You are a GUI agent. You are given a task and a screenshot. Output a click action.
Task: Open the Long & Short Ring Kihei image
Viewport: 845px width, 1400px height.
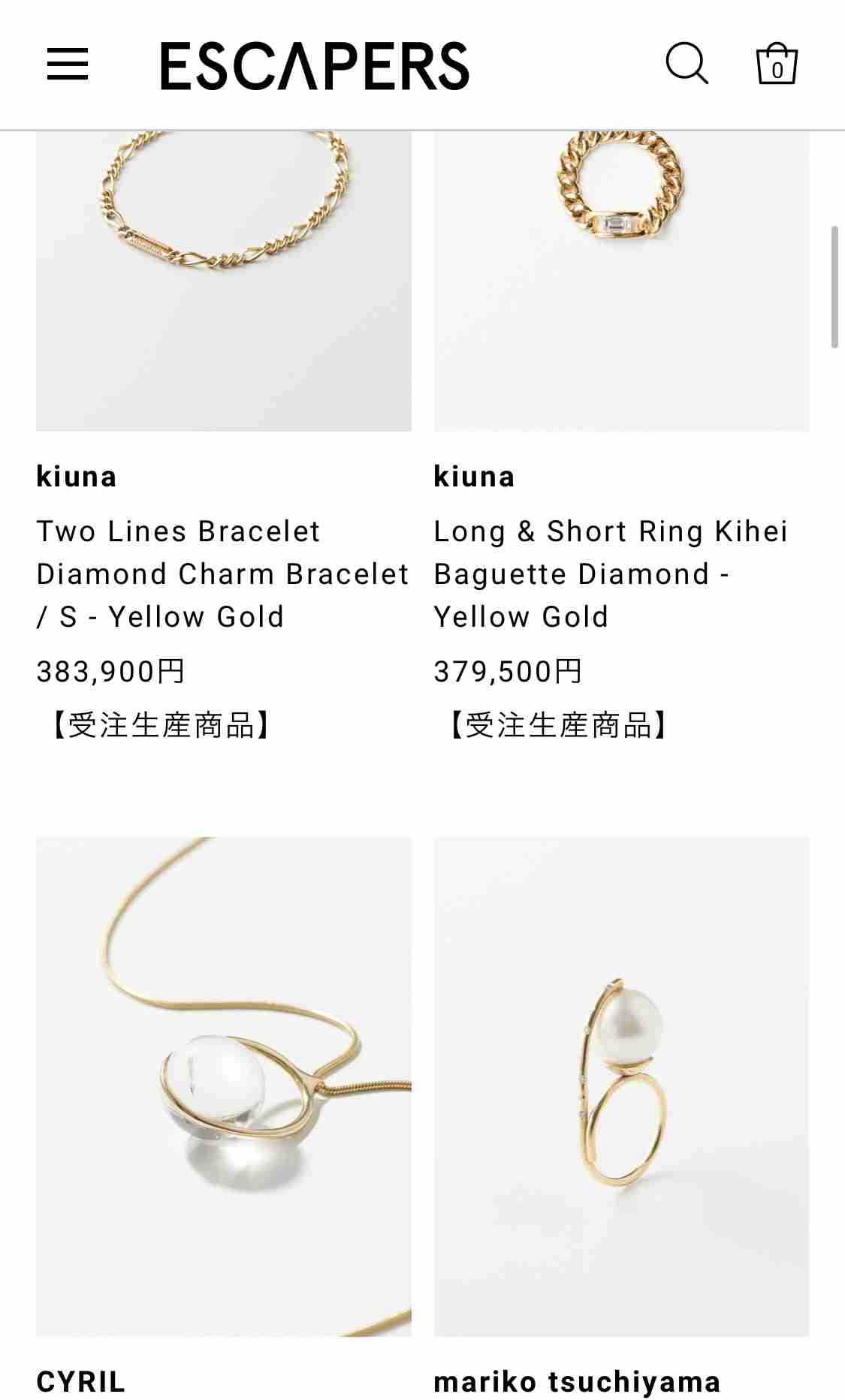tap(621, 281)
